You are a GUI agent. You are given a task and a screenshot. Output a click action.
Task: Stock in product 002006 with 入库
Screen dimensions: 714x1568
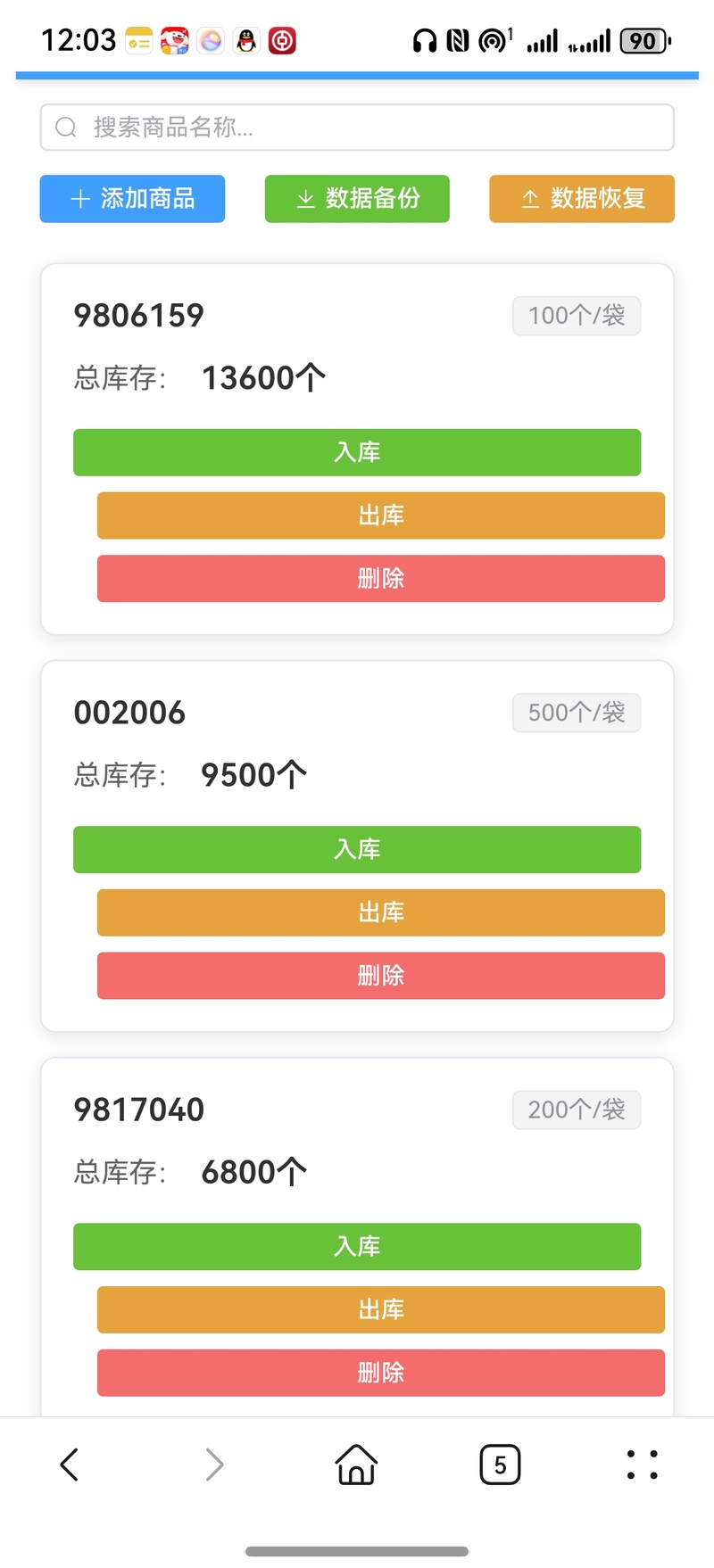point(357,849)
